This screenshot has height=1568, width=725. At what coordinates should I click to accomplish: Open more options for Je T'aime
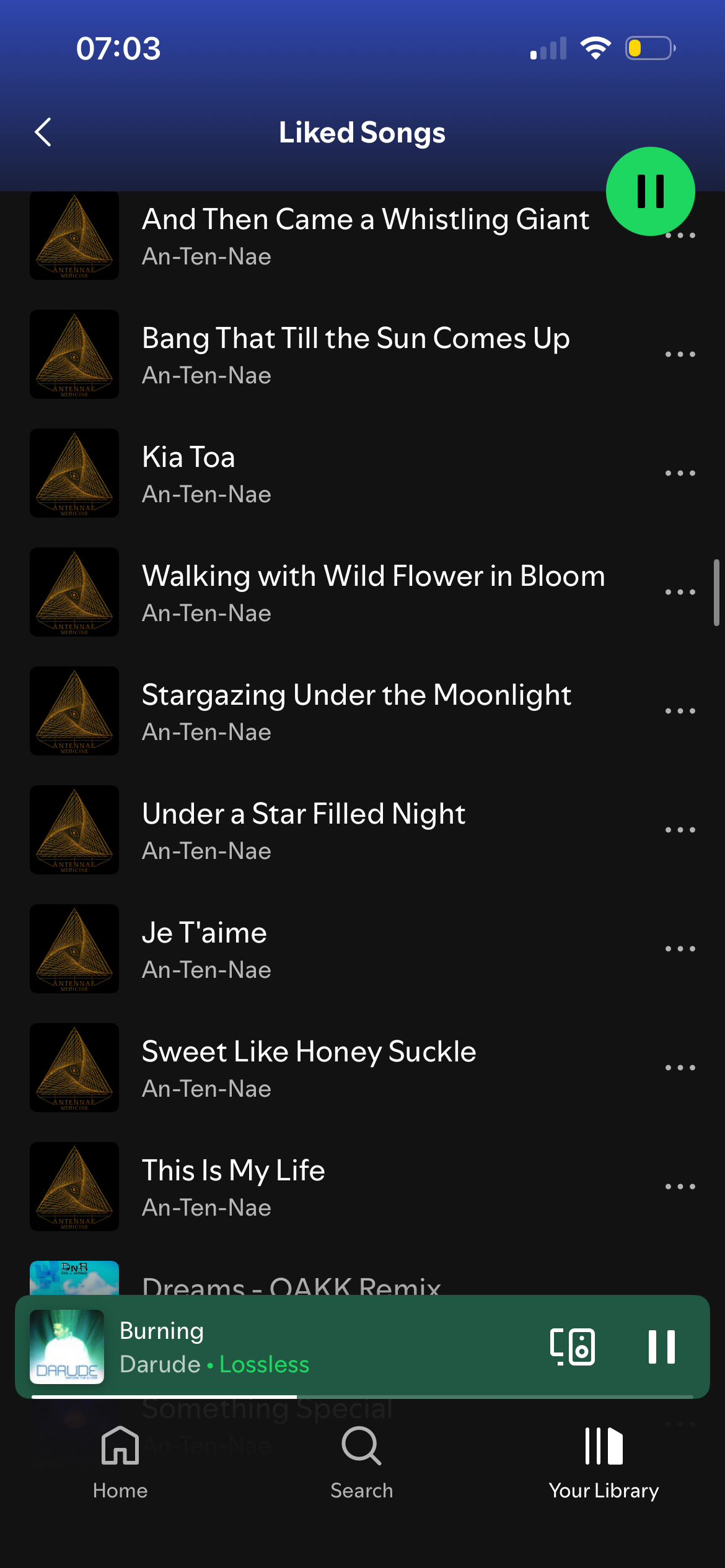click(x=680, y=949)
